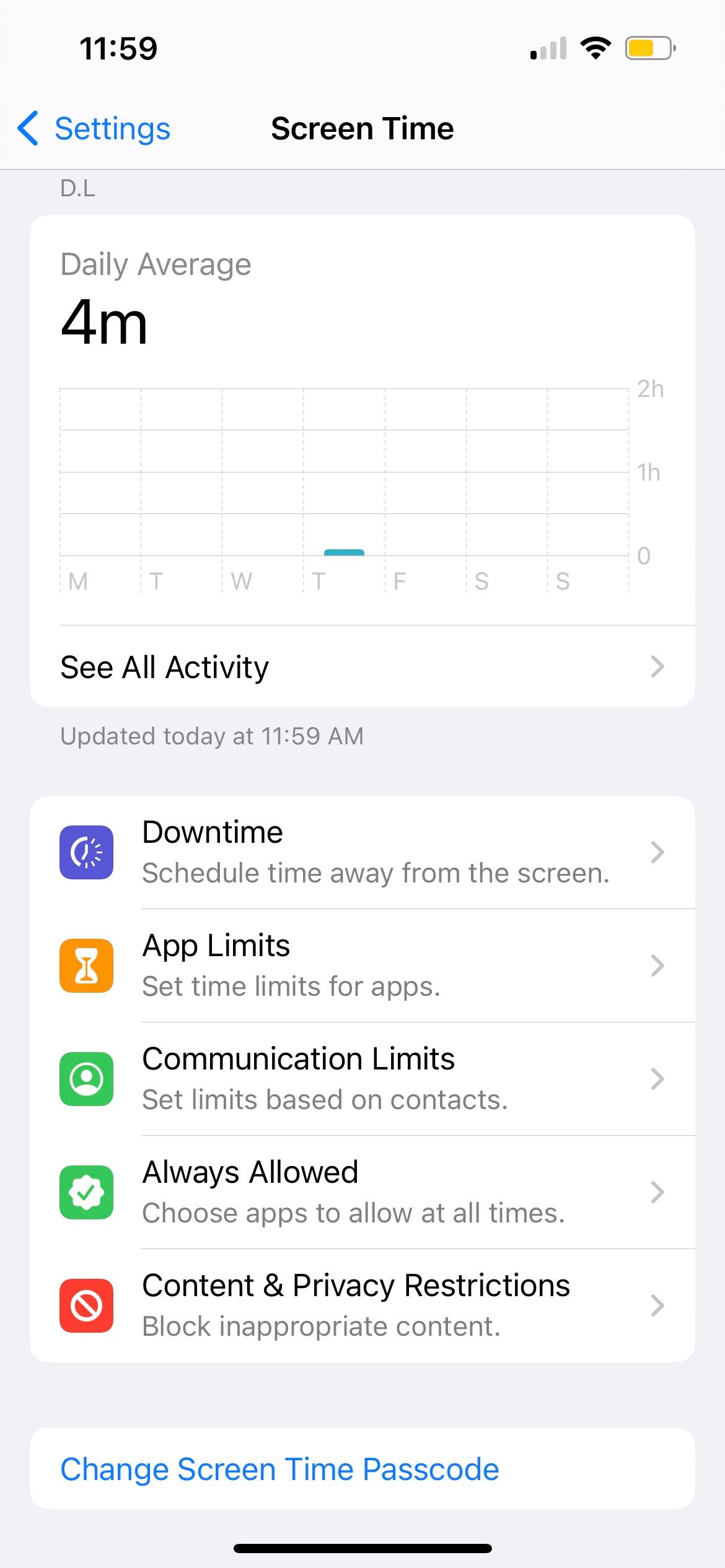Go back to Settings

[x=94, y=129]
